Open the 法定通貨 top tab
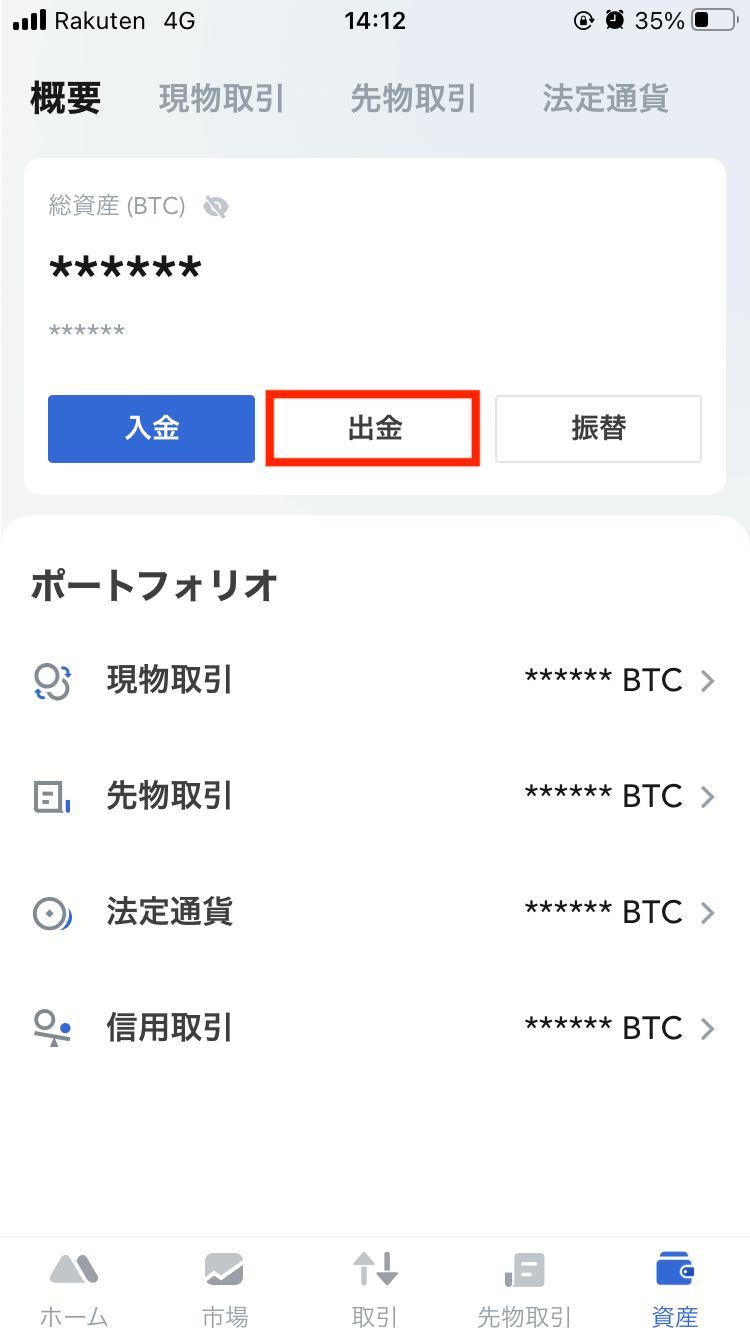Screen dimensions: 750x1334 (x=605, y=99)
